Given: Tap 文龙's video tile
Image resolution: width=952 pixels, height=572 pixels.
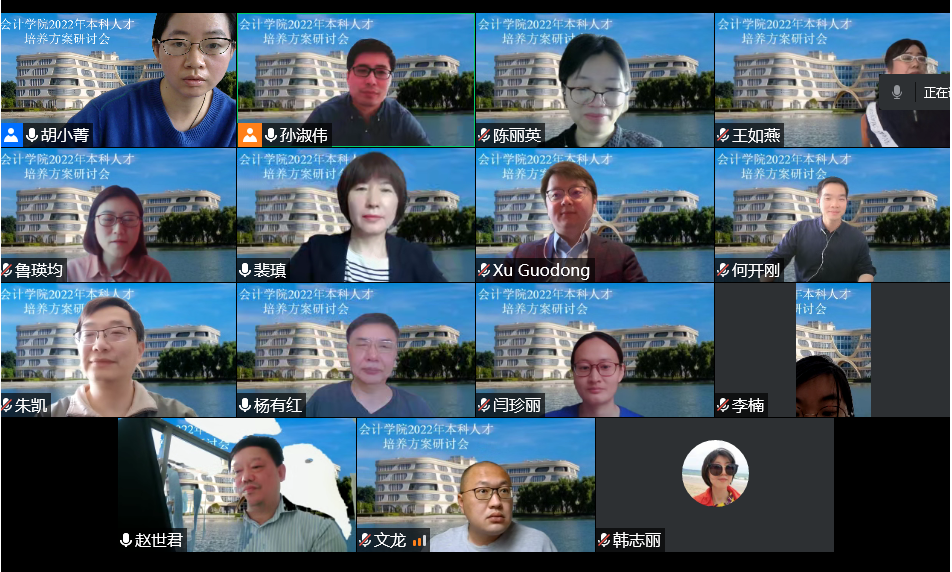Looking at the screenshot, I should (475, 485).
